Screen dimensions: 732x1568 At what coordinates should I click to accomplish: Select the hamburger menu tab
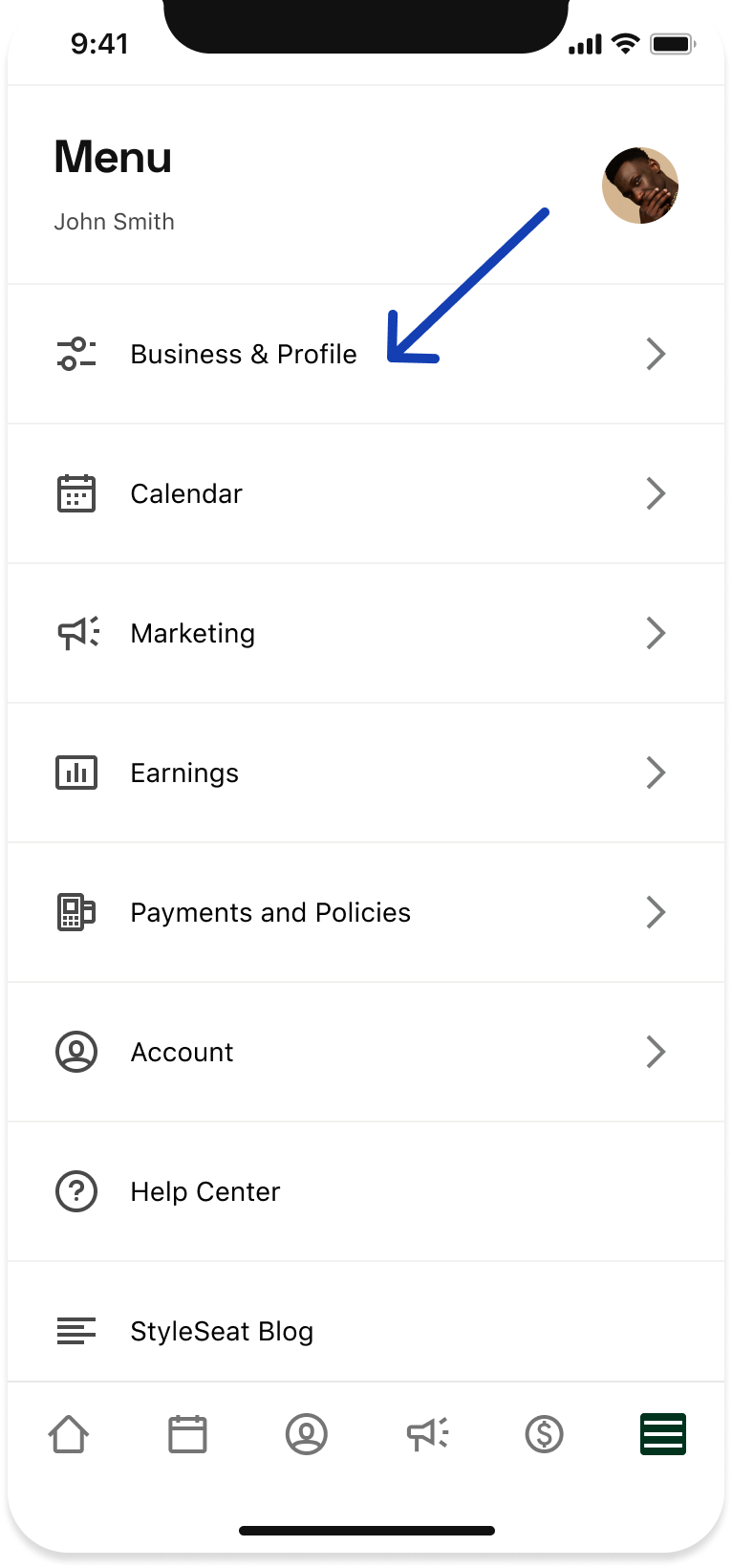click(x=663, y=1434)
